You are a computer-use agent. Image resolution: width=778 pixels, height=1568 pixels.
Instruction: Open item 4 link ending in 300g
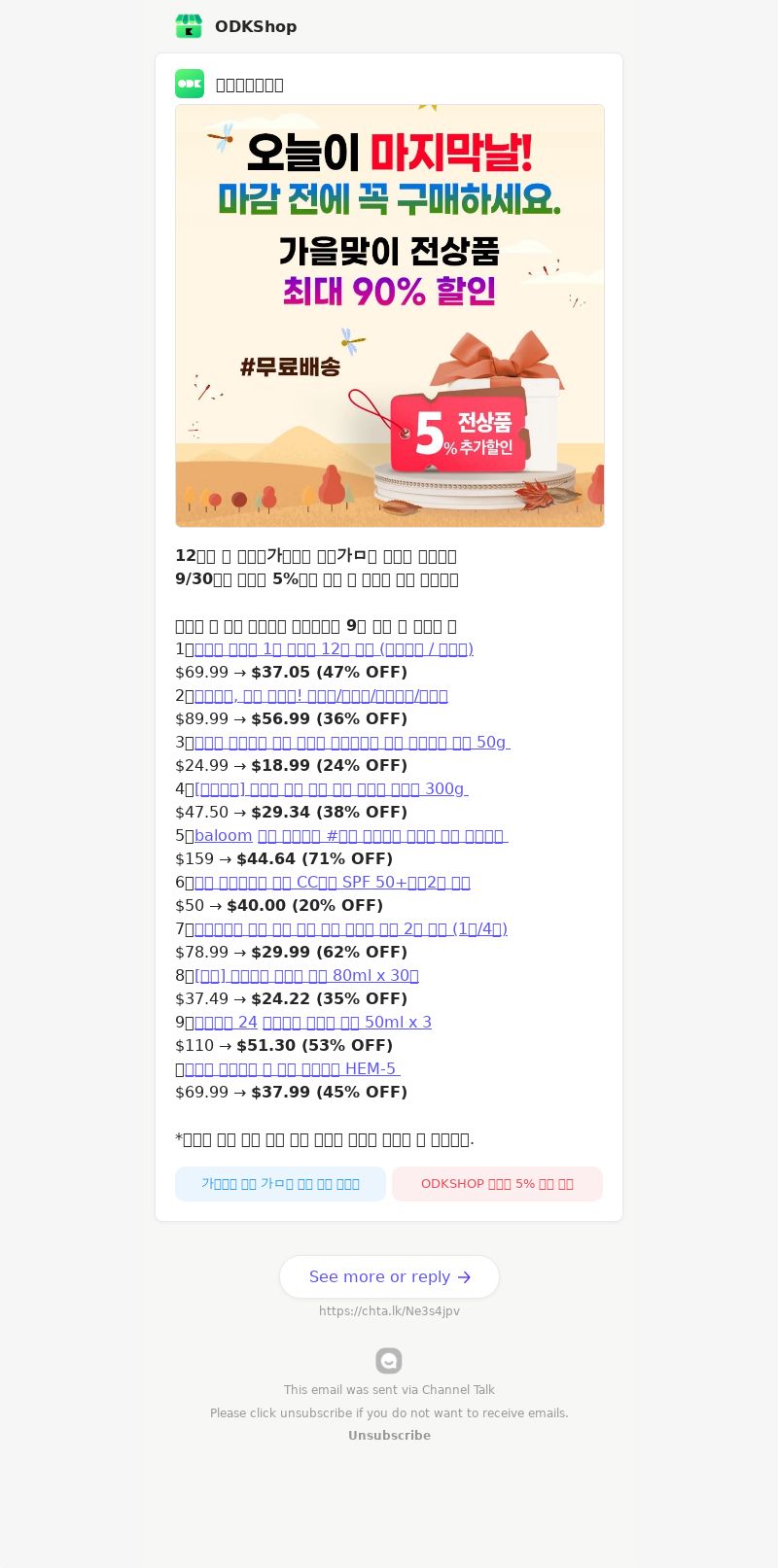click(331, 789)
